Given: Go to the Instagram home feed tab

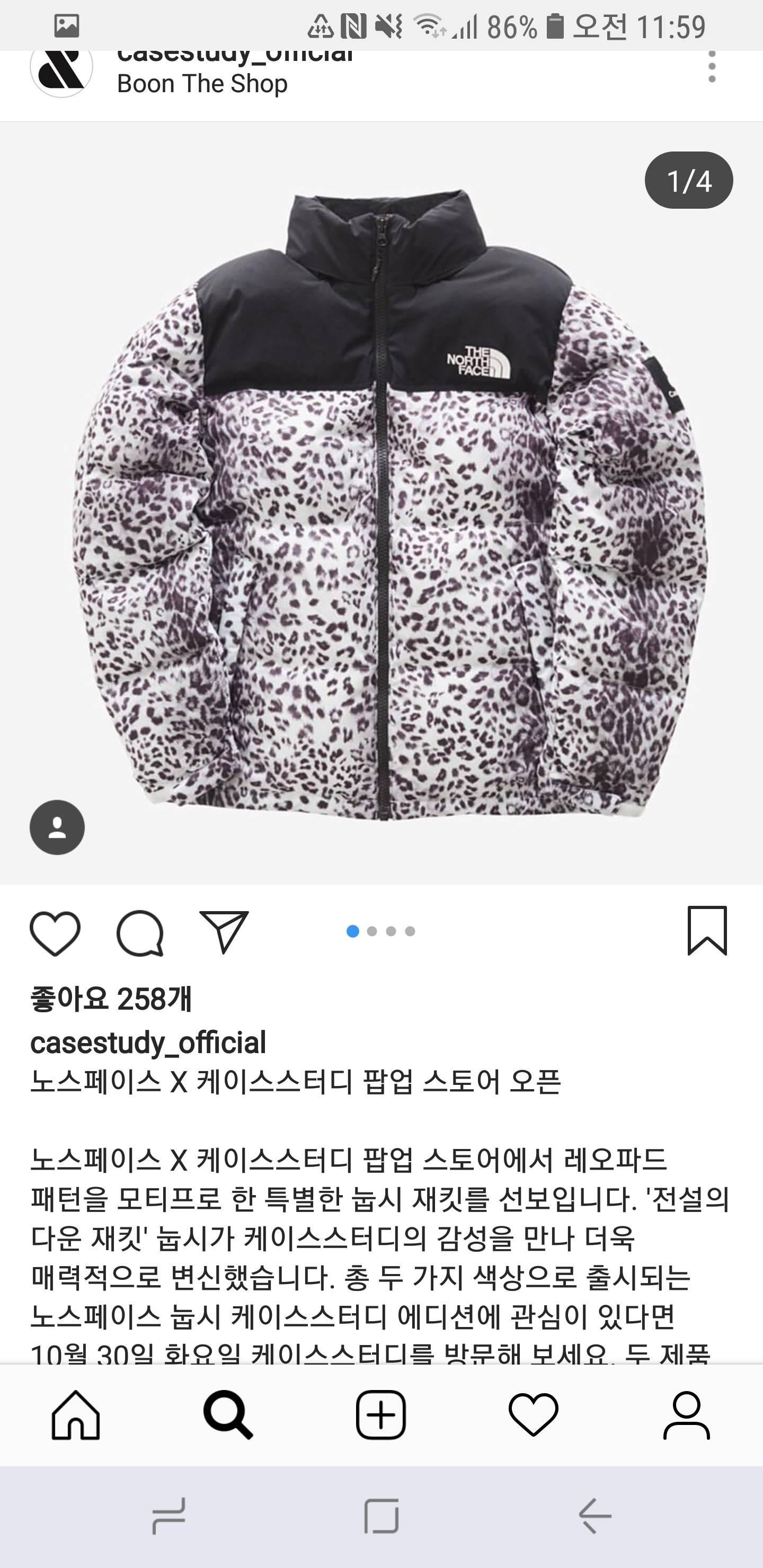Looking at the screenshot, I should coord(76,1414).
